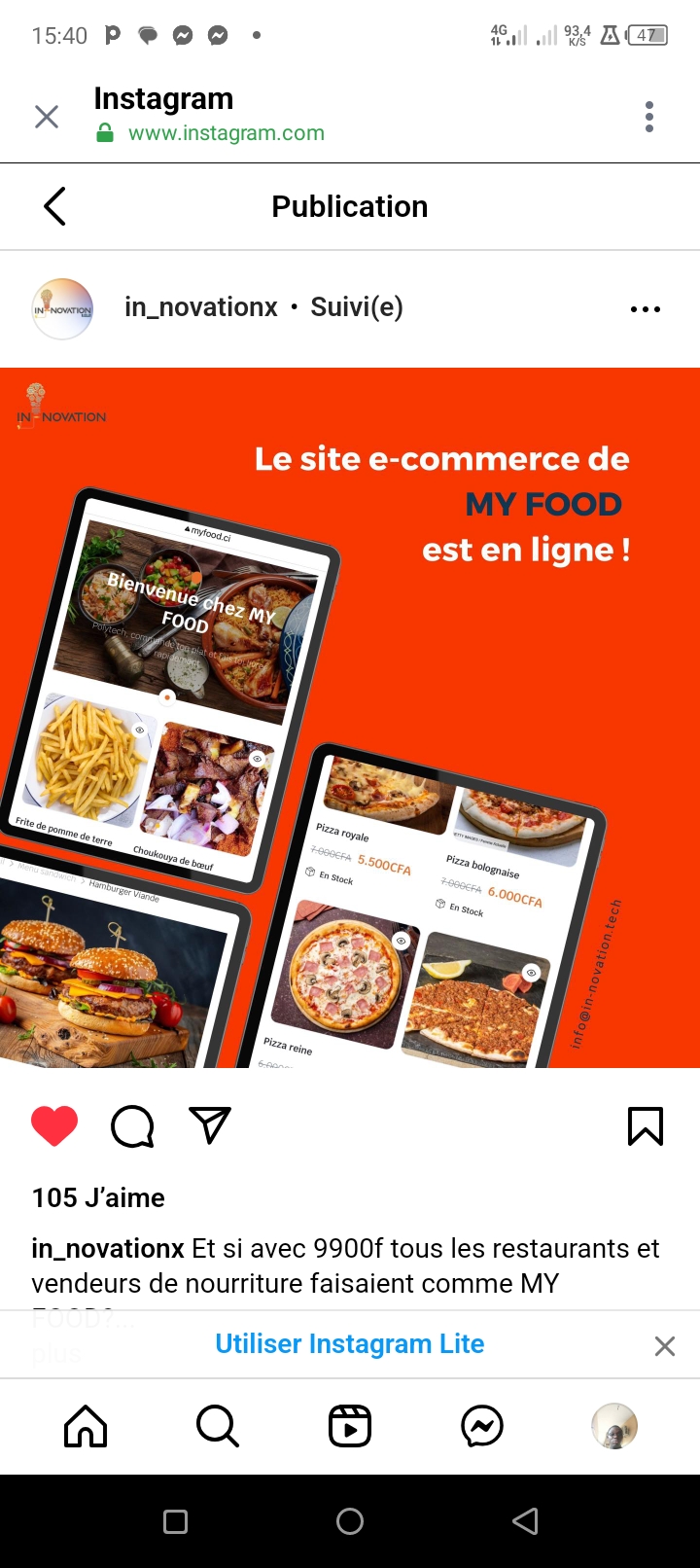Go back from the Publication page

coord(54,206)
